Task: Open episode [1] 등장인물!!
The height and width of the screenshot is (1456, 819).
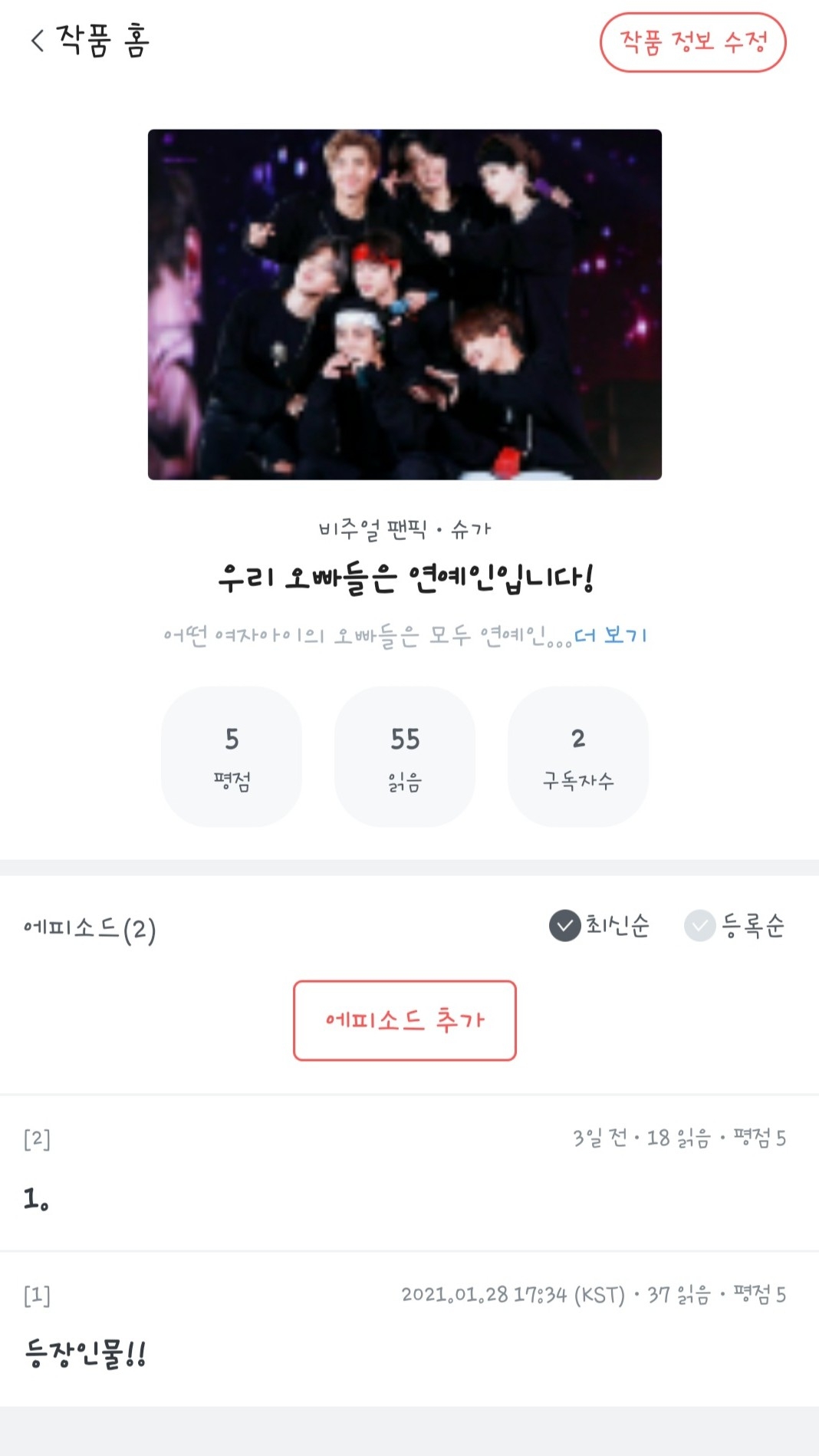Action: [x=405, y=1330]
